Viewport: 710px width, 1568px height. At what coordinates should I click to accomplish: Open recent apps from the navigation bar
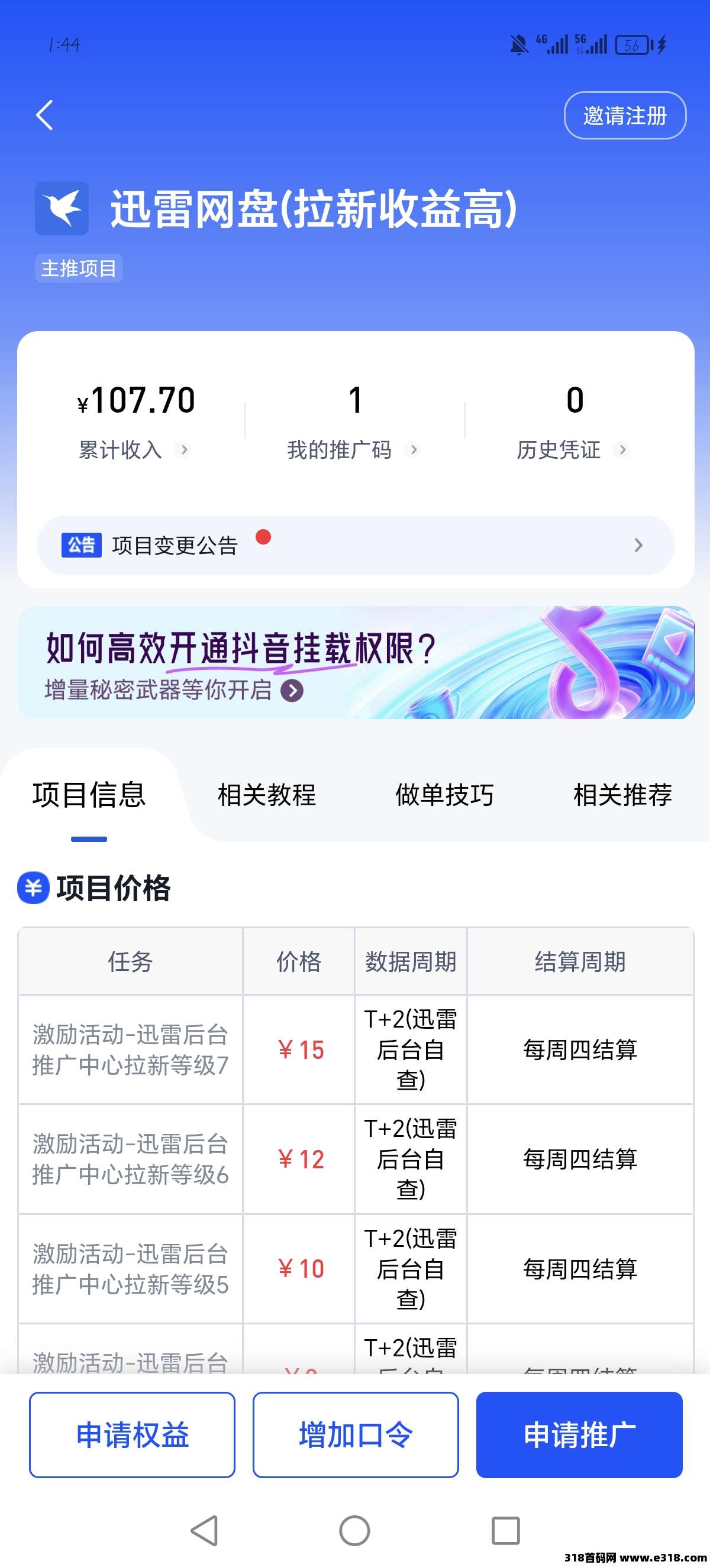click(x=505, y=1530)
